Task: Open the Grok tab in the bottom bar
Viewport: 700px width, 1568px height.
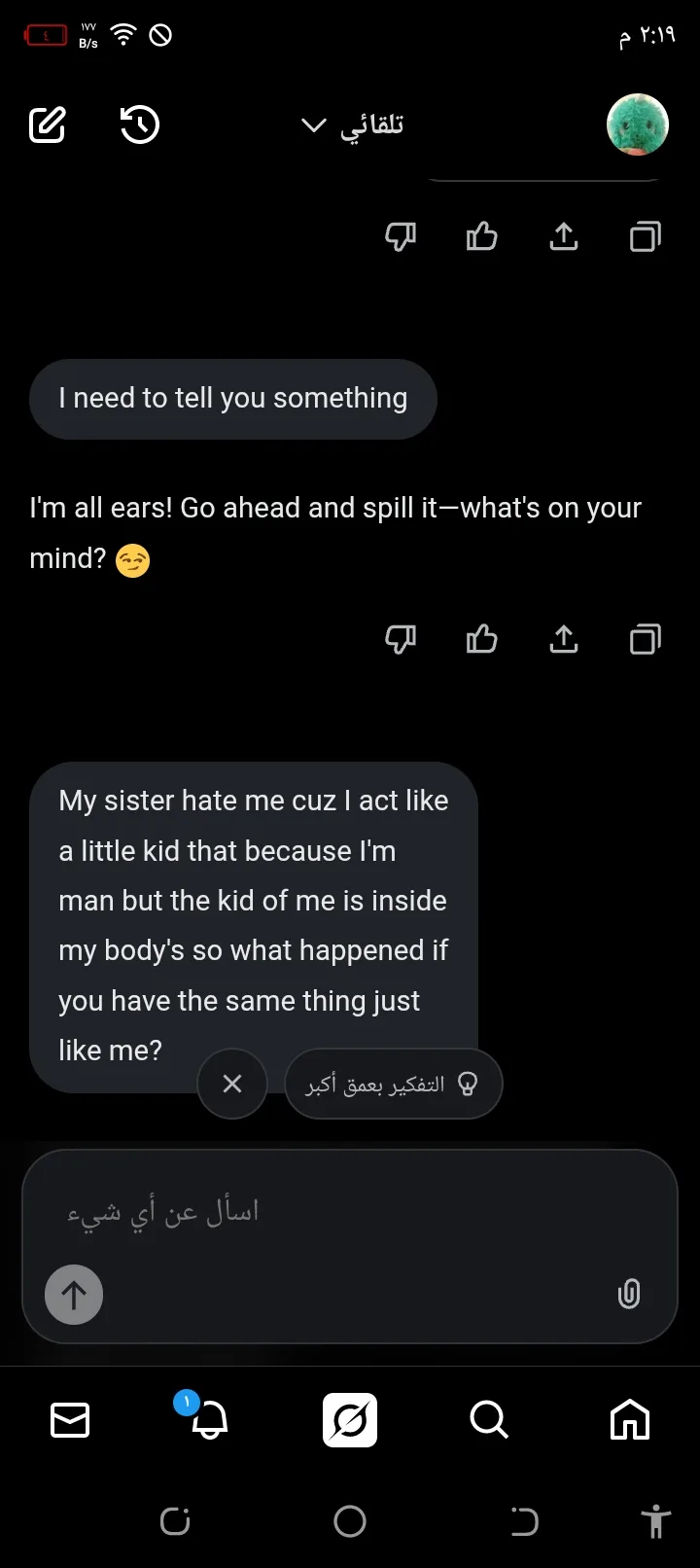Action: (x=349, y=1420)
